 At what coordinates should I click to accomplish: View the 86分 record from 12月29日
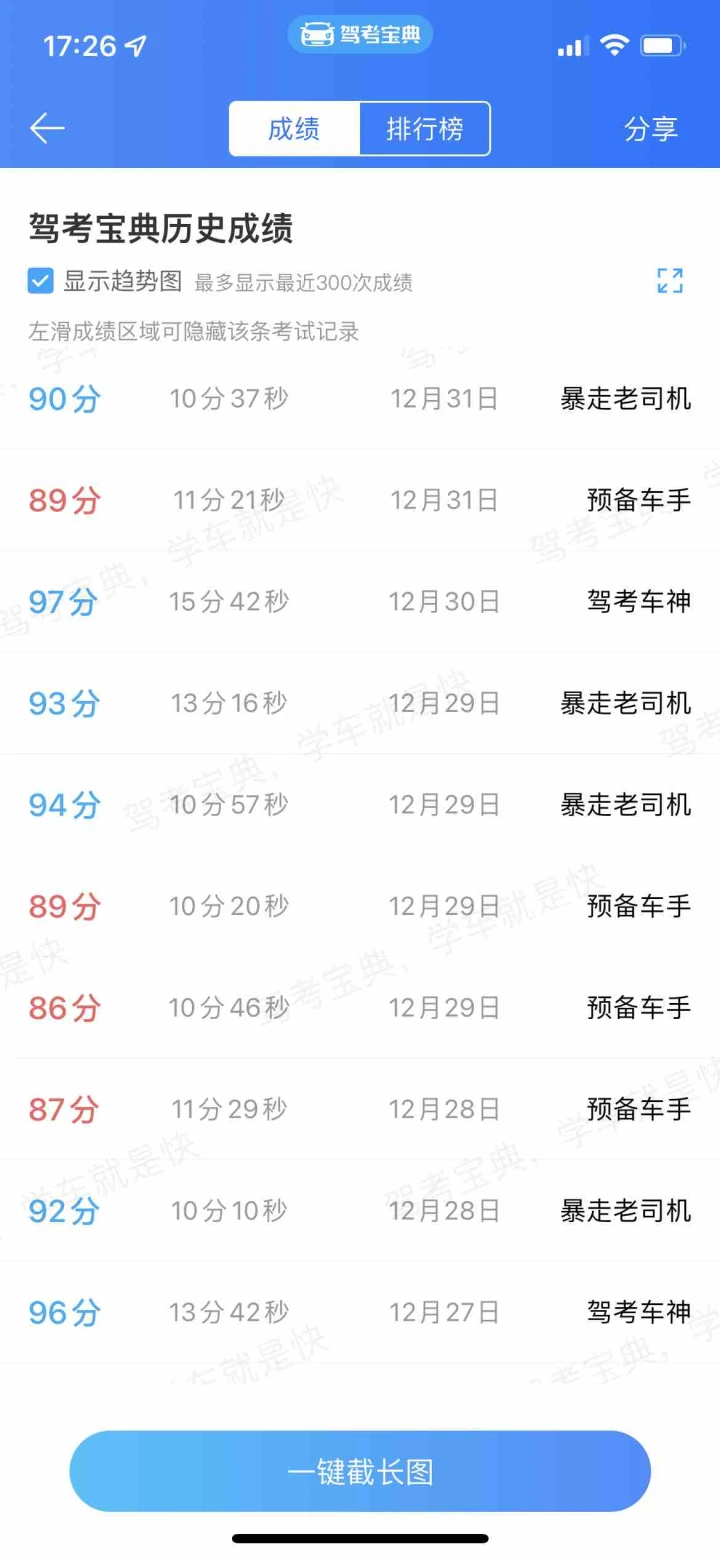tap(360, 1008)
